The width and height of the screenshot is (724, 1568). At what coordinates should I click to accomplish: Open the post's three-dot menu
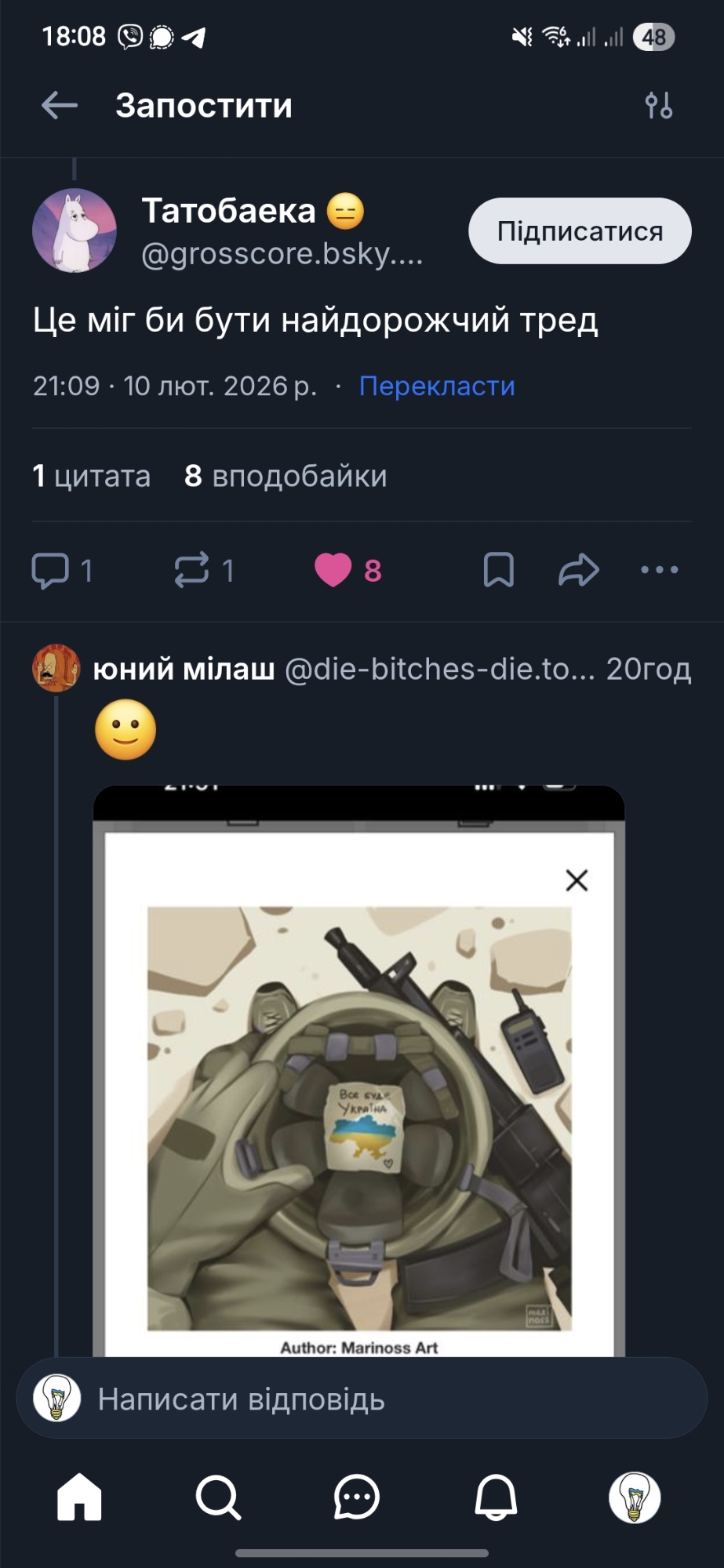click(x=659, y=570)
